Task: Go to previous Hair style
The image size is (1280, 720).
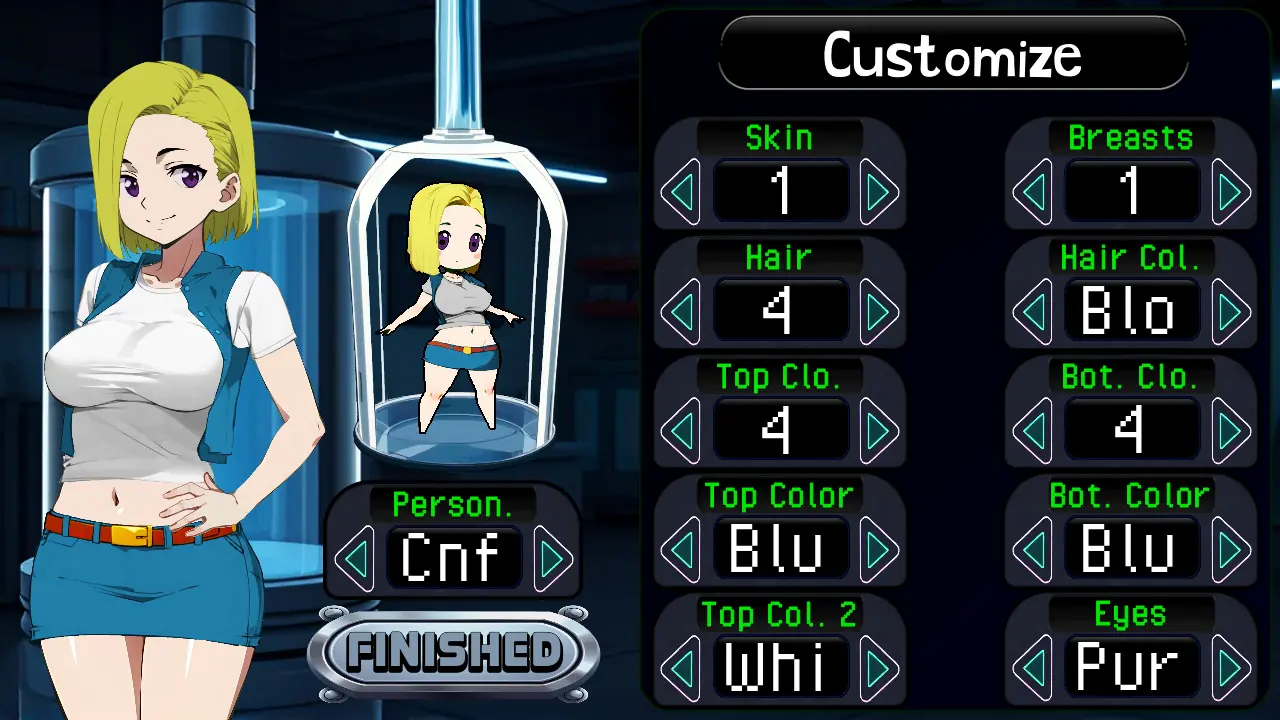Action: pyautogui.click(x=681, y=312)
